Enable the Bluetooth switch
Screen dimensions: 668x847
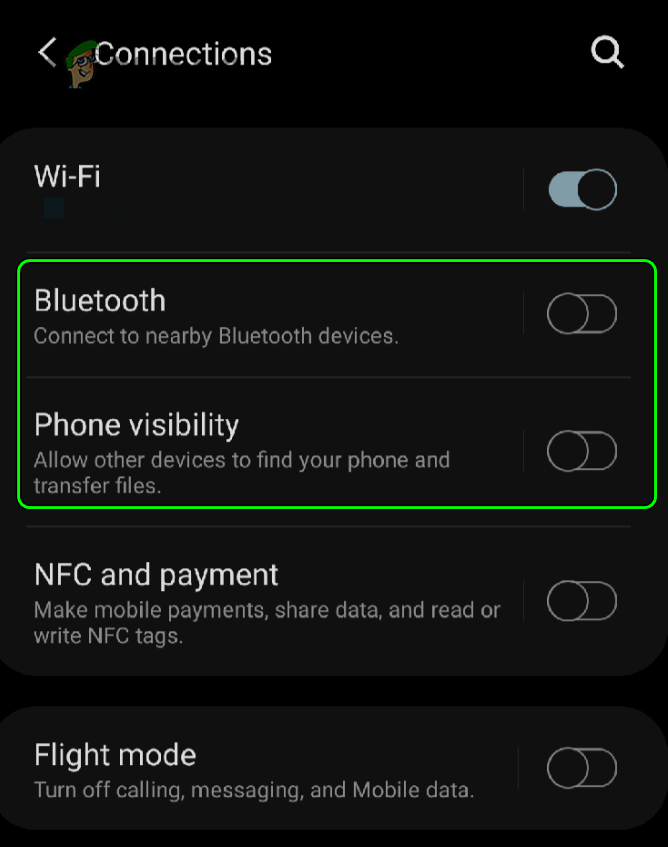point(582,315)
